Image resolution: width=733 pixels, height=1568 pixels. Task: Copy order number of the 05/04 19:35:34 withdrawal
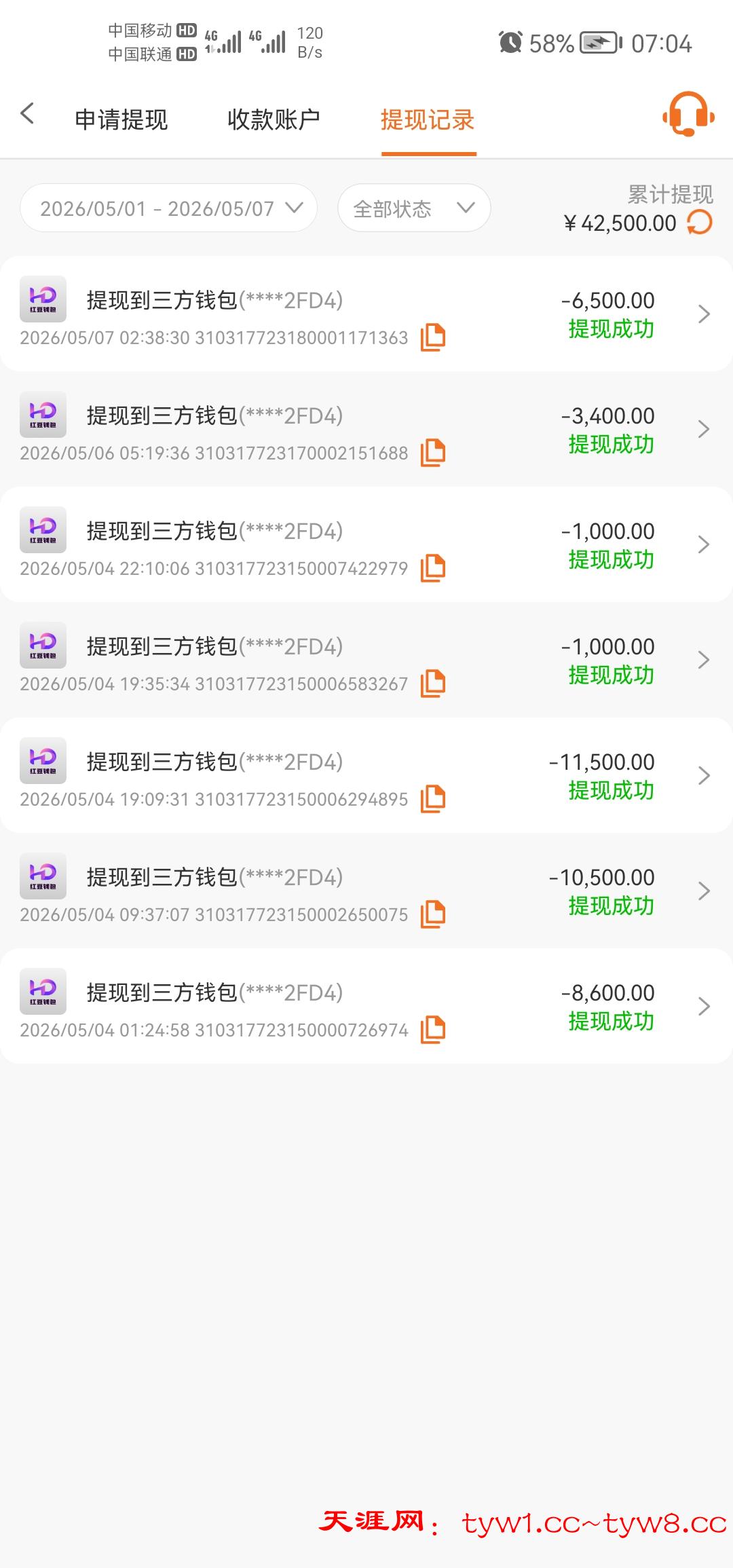(x=433, y=684)
